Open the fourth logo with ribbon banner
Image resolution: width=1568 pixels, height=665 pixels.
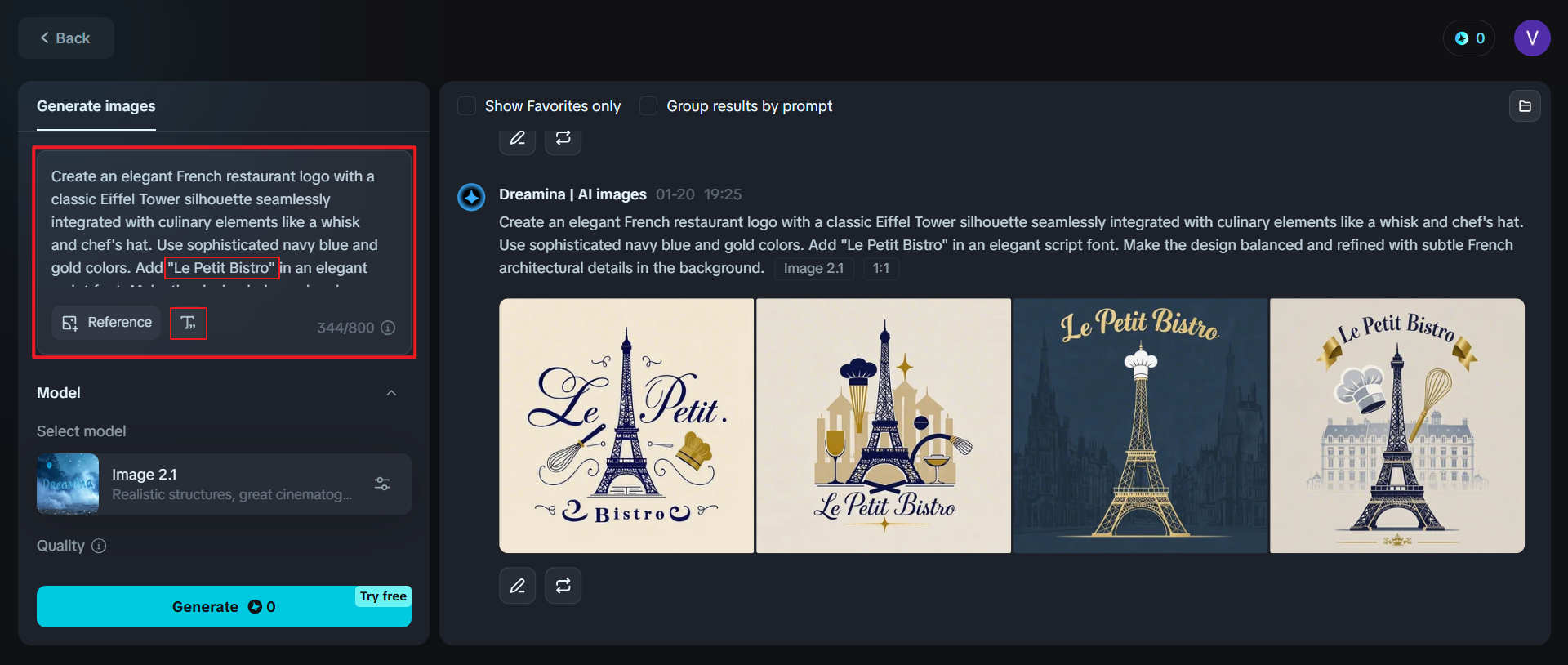1396,426
